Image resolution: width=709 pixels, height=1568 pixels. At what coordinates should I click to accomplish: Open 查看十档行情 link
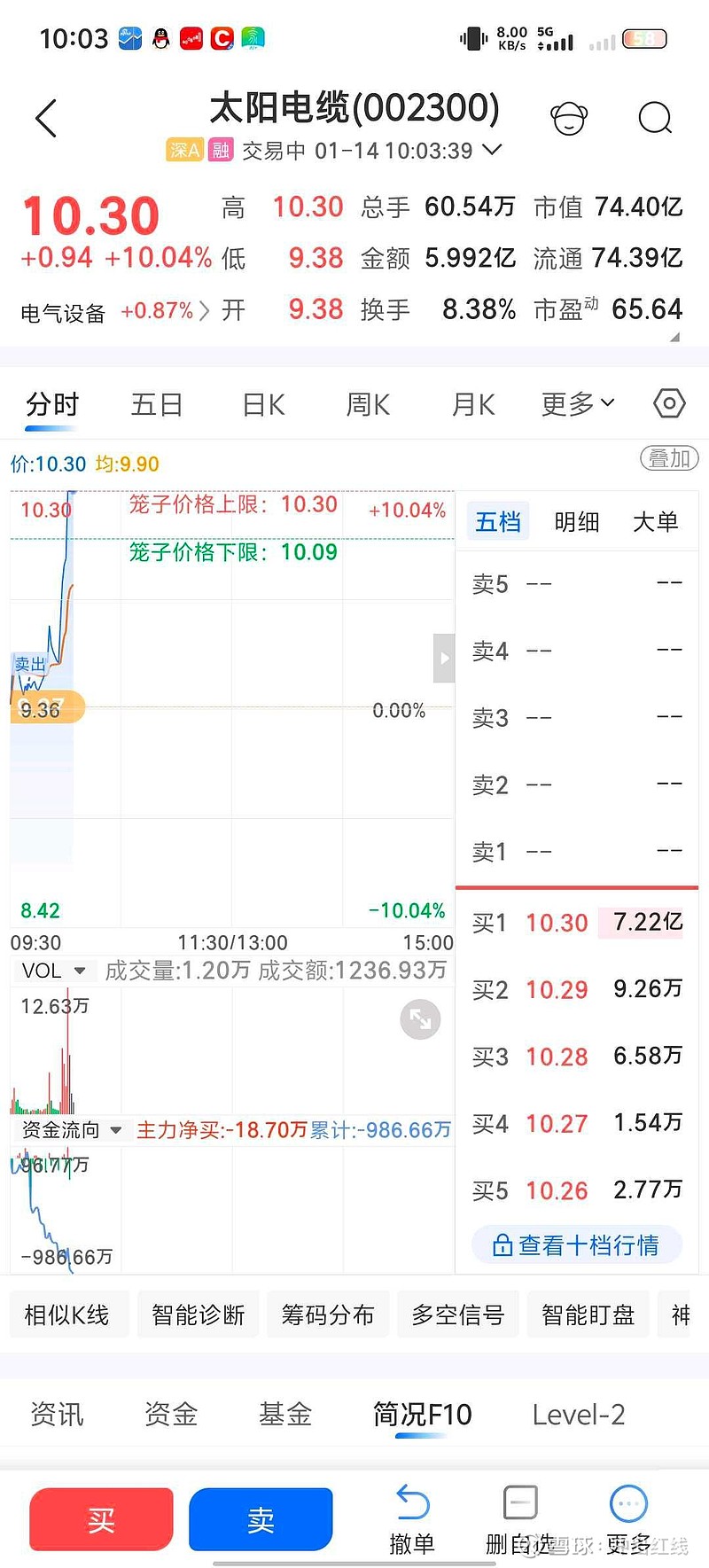coord(577,1245)
